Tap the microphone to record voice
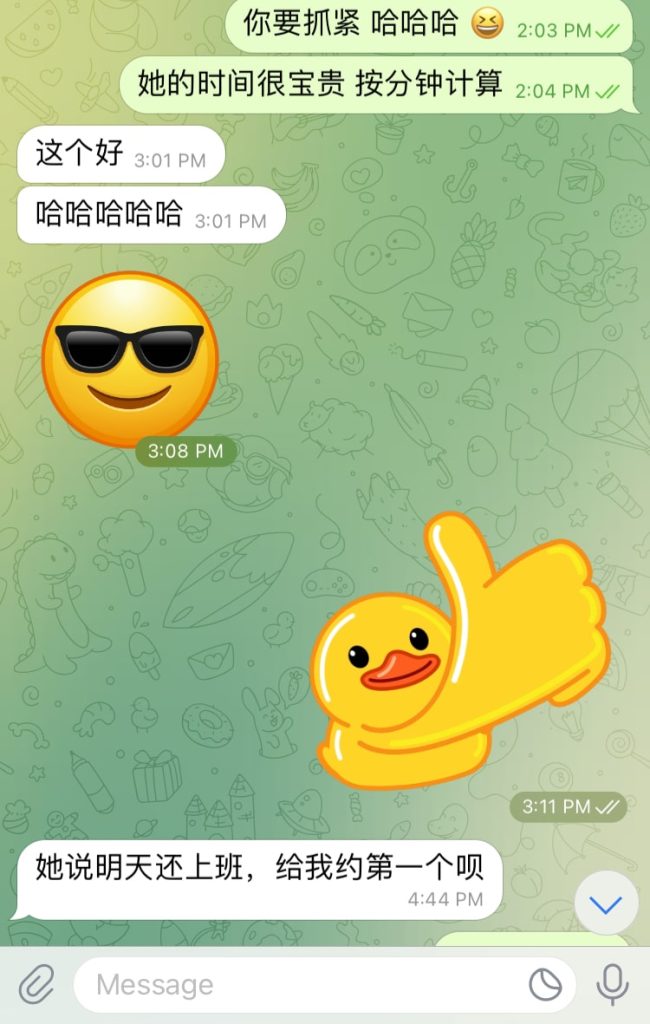This screenshot has height=1024, width=650. (x=612, y=985)
